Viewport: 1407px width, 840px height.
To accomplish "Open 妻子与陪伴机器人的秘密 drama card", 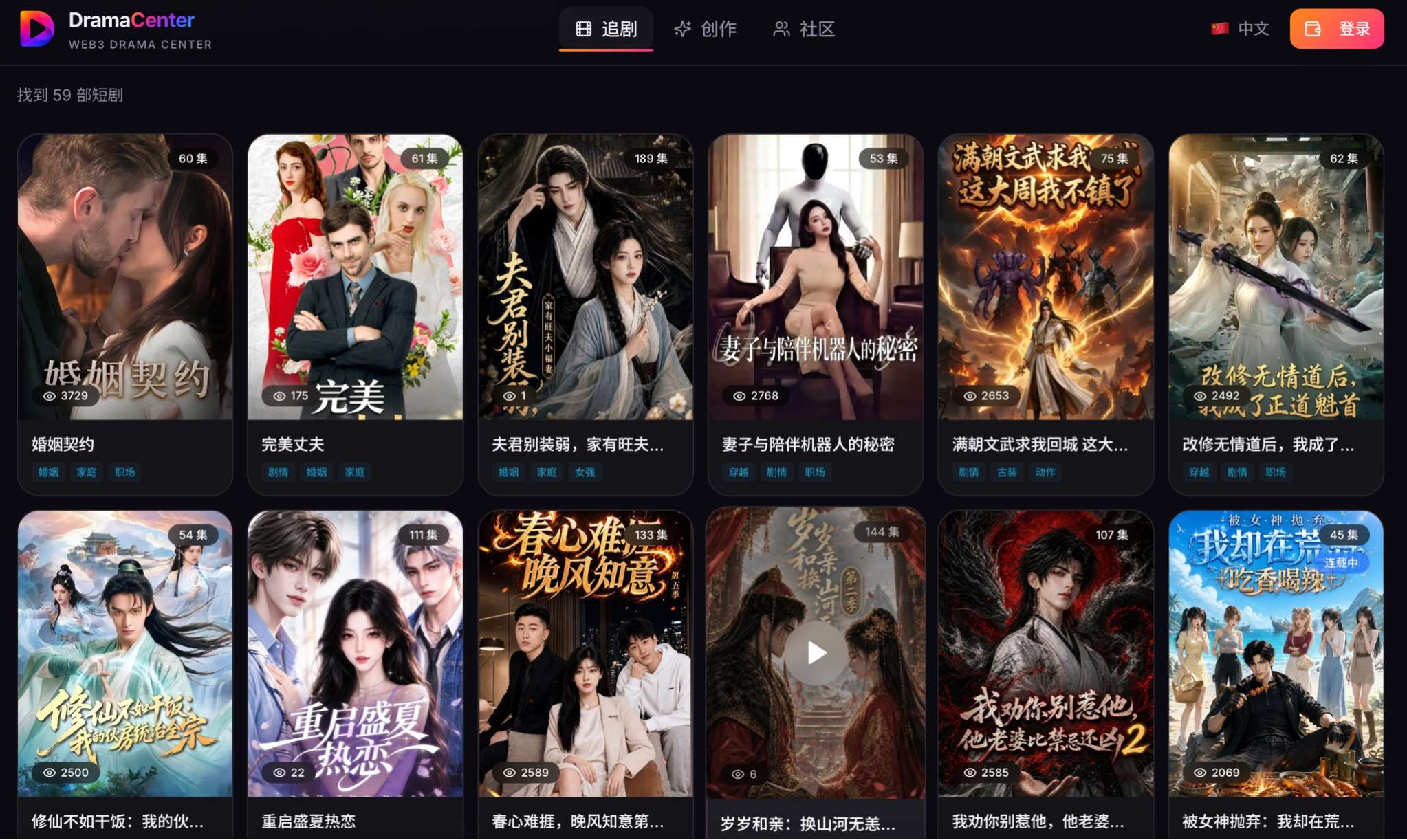I will coord(816,314).
